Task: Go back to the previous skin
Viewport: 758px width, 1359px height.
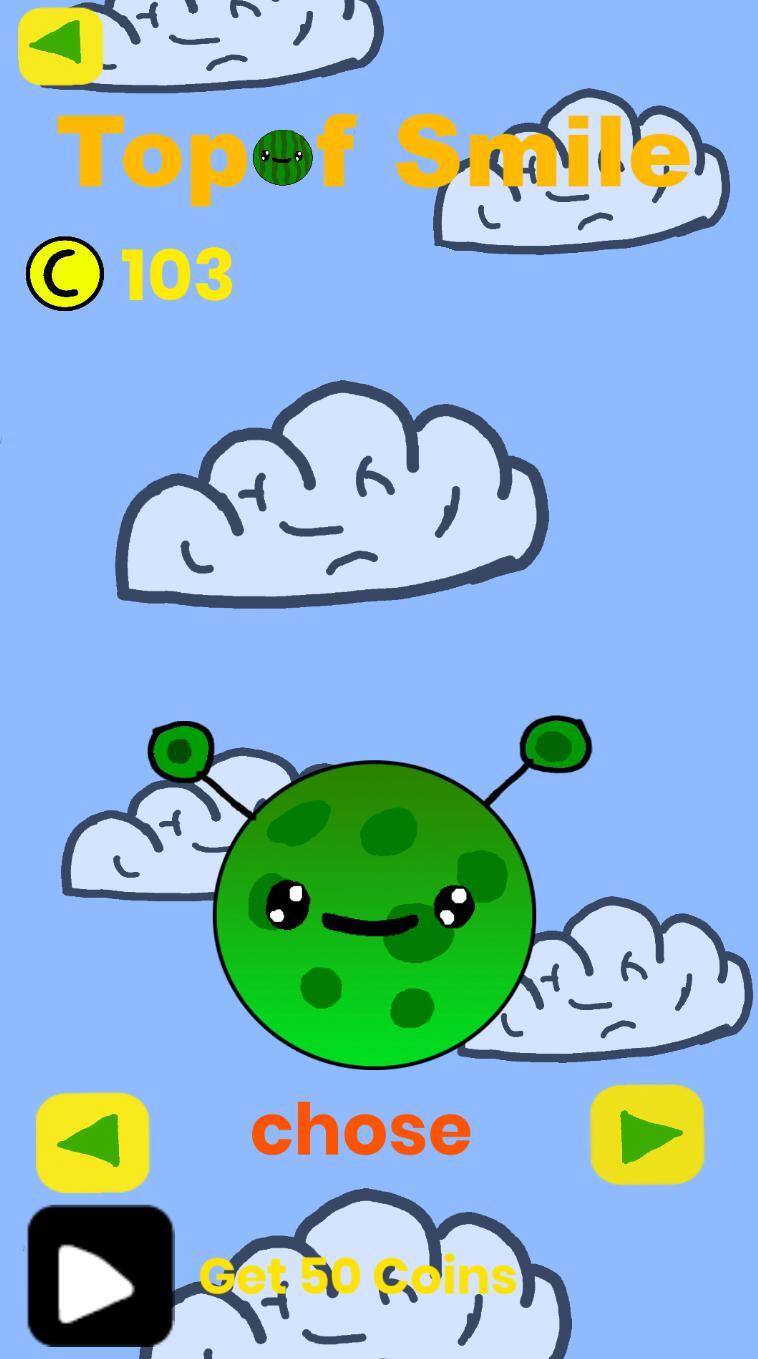Action: click(91, 1140)
